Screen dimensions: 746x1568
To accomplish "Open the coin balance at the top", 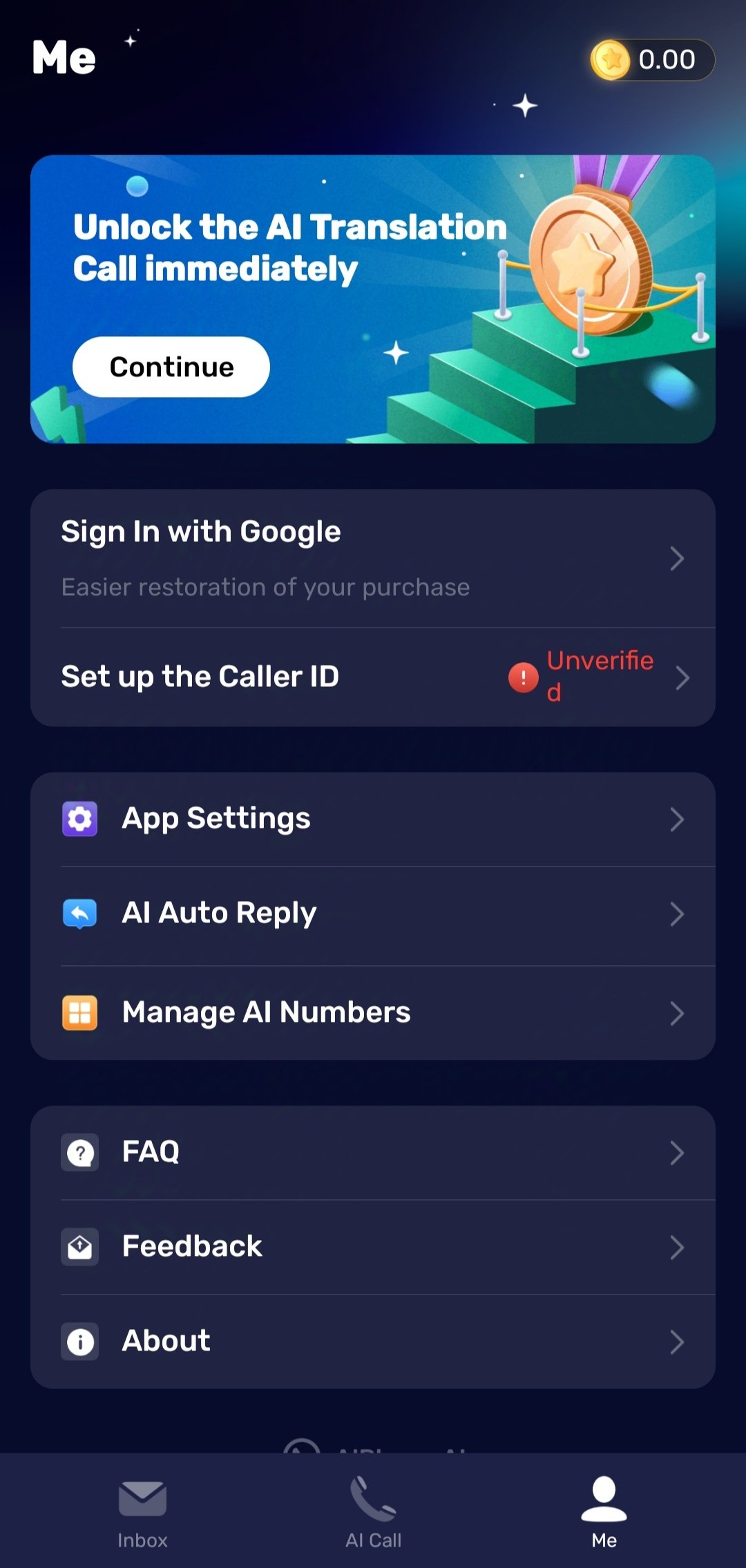I will pos(652,60).
